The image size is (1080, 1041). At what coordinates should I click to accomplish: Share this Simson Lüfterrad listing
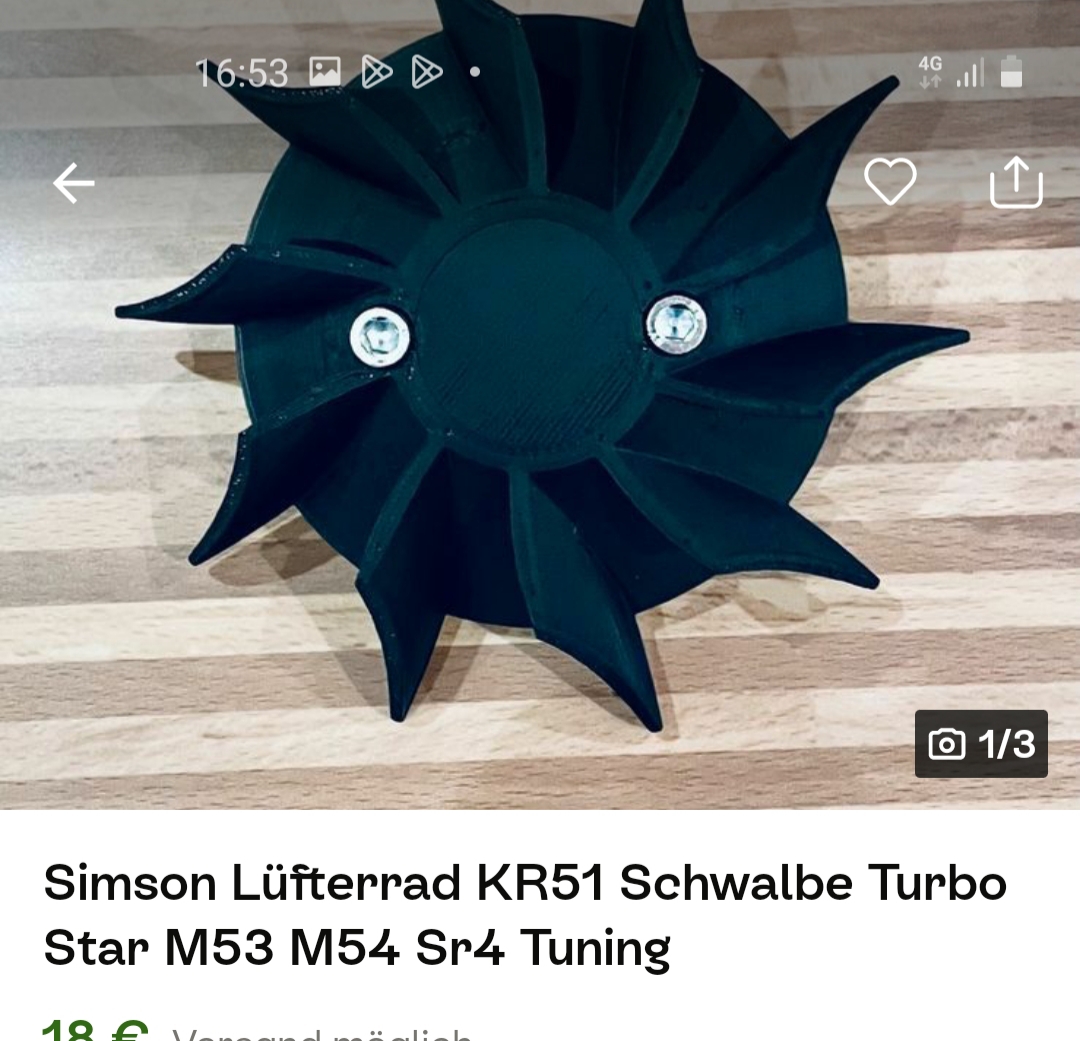(1016, 182)
